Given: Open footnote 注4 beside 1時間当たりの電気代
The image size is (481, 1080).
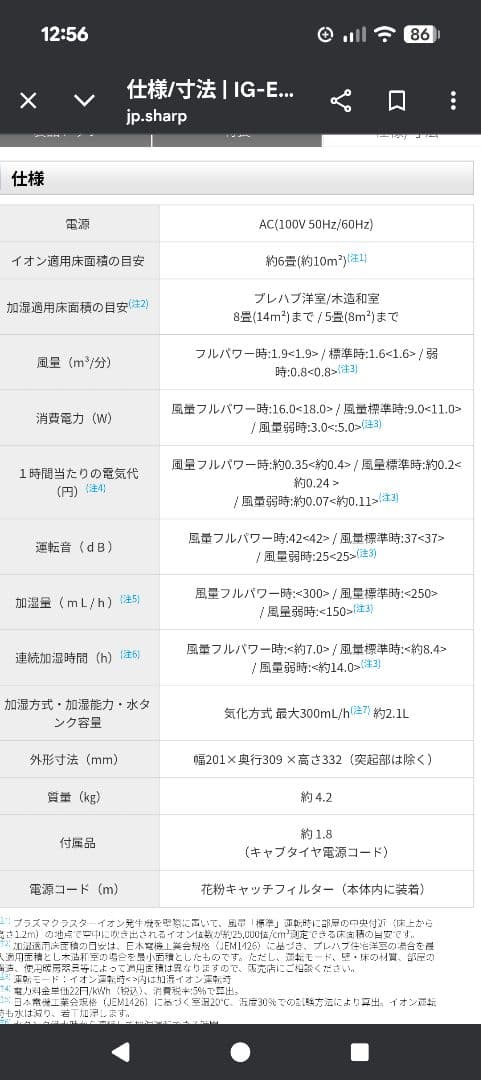Looking at the screenshot, I should [94, 488].
